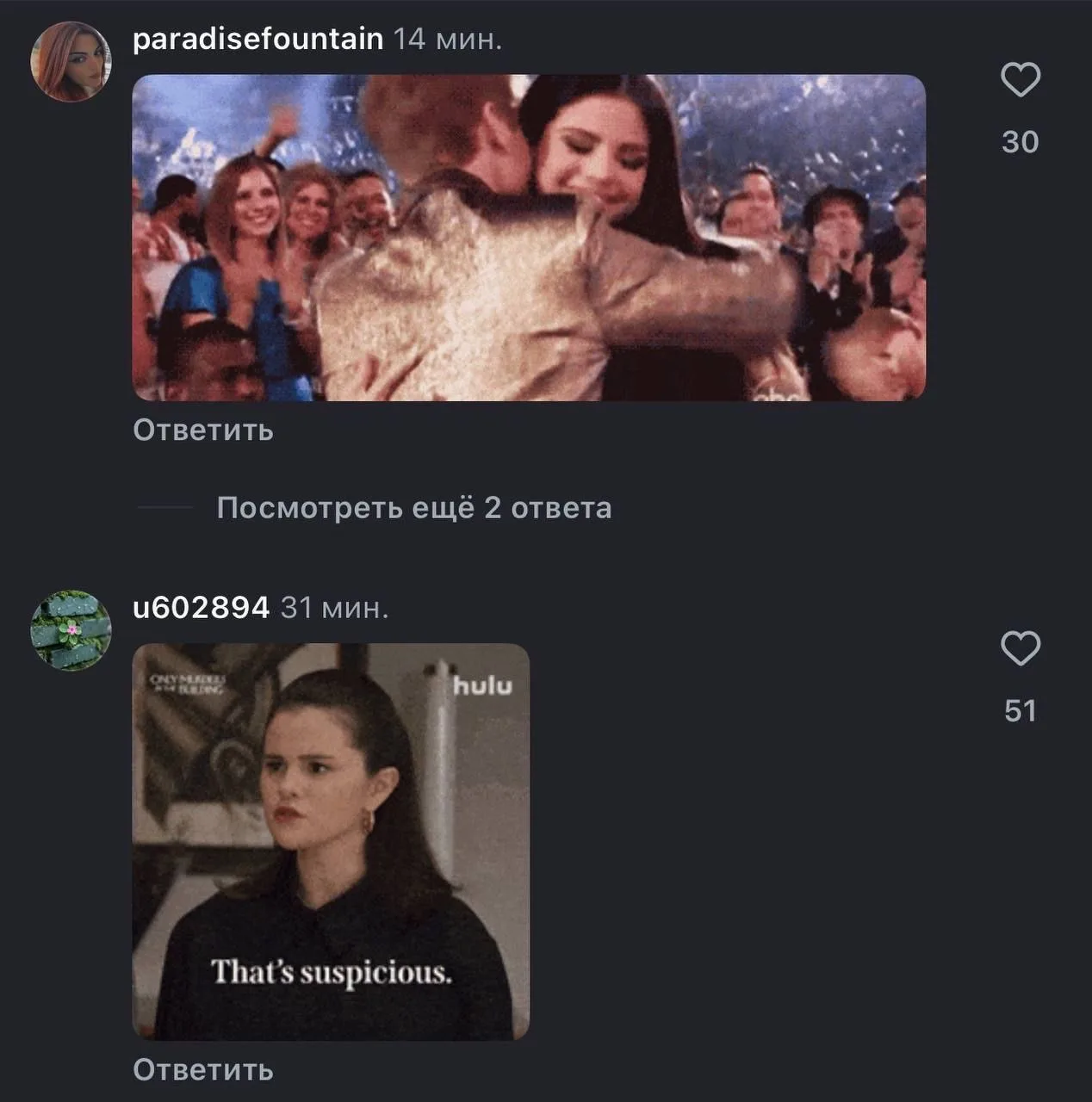This screenshot has height=1102, width=1092.
Task: Open the u602894 username link
Action: [x=201, y=608]
